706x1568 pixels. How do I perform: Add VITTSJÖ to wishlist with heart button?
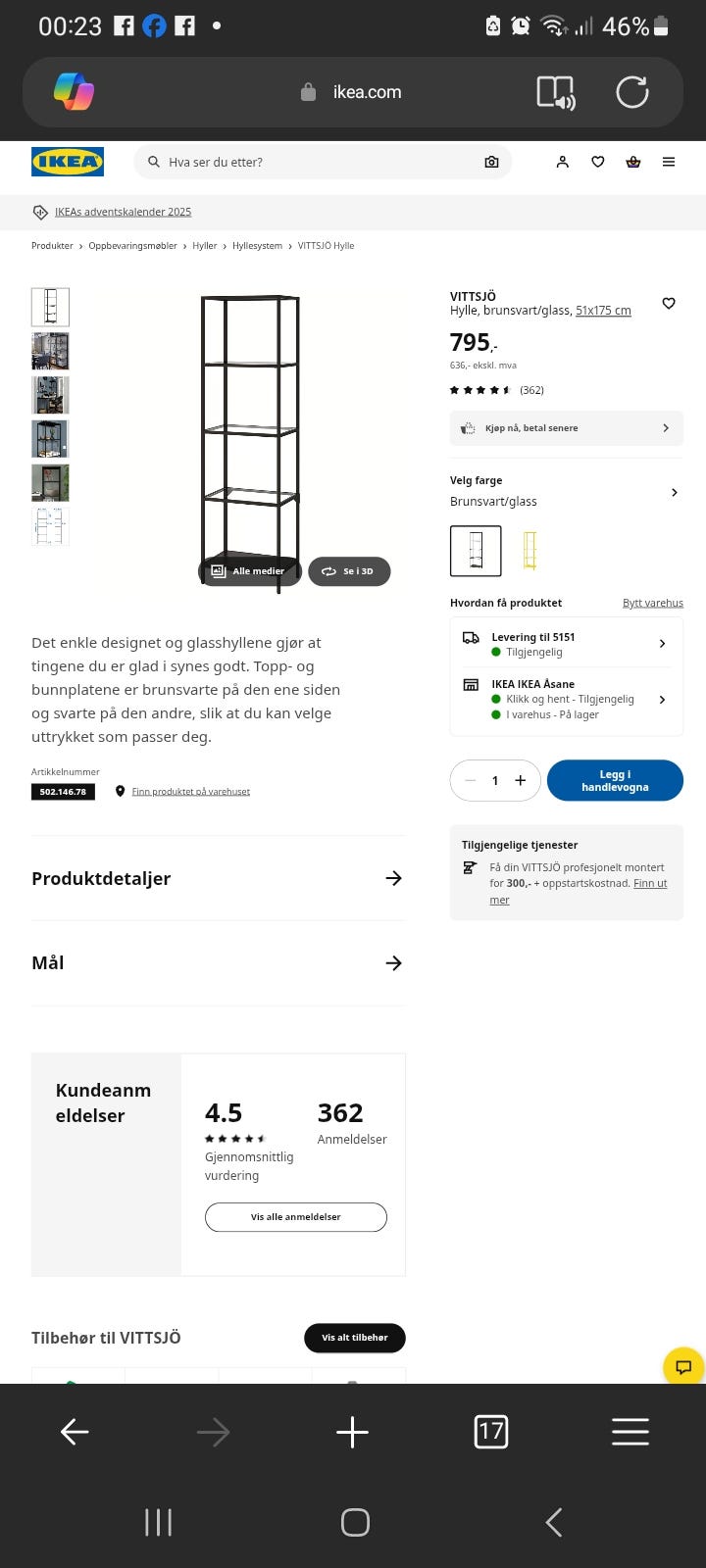click(x=669, y=304)
